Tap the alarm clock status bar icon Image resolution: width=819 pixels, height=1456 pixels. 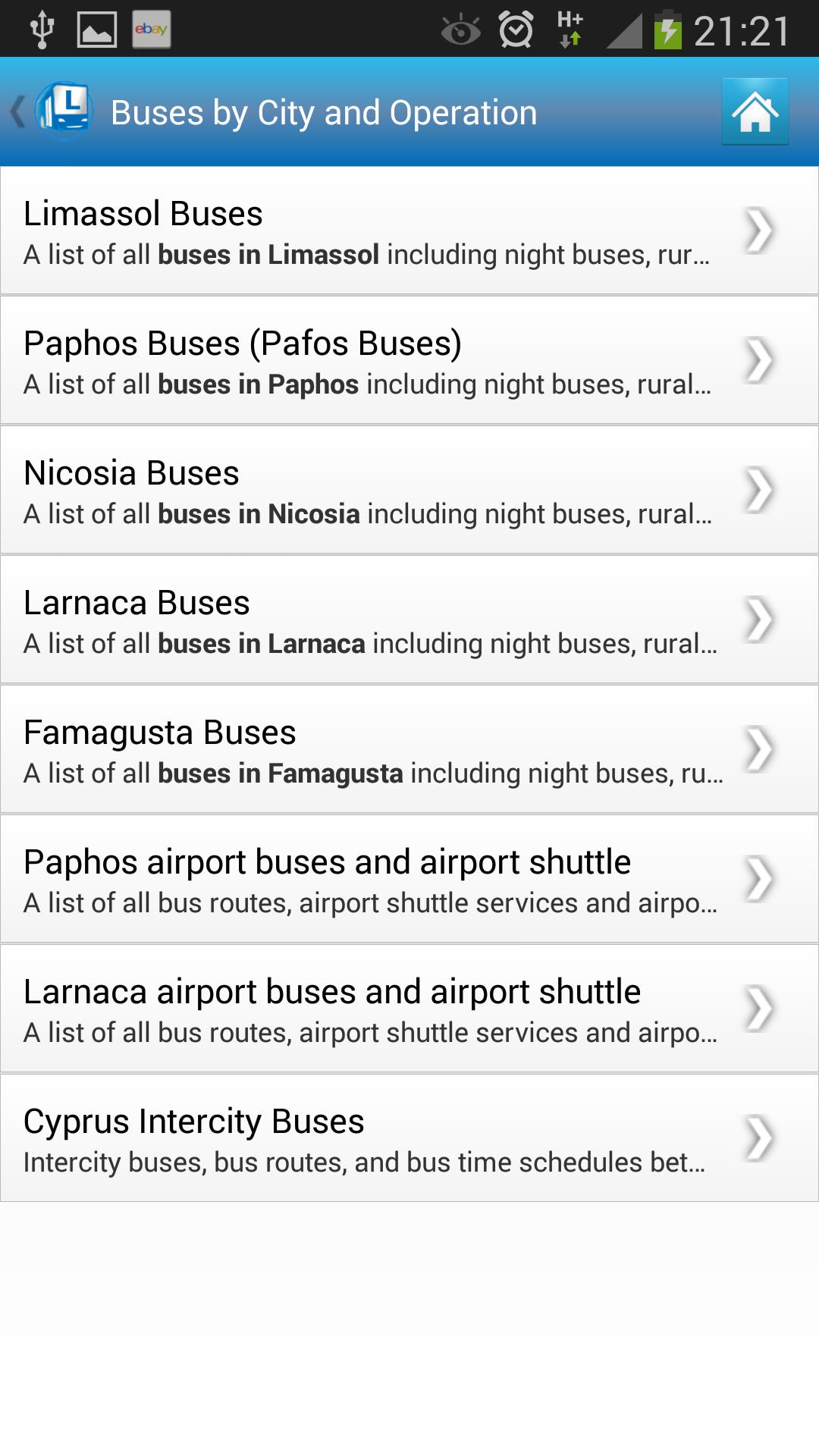click(x=516, y=27)
